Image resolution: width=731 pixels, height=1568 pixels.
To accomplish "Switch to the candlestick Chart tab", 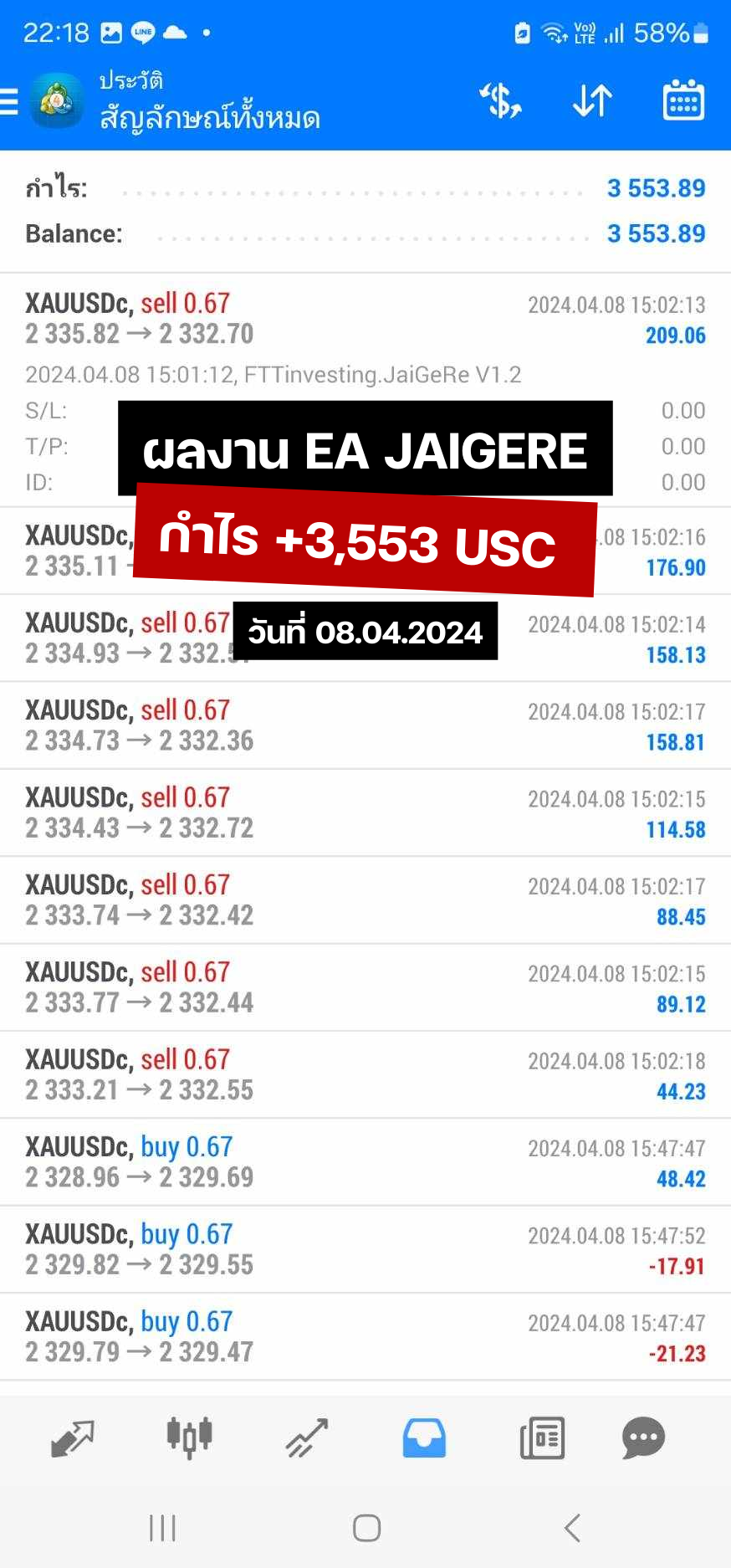I will pos(190,1438).
